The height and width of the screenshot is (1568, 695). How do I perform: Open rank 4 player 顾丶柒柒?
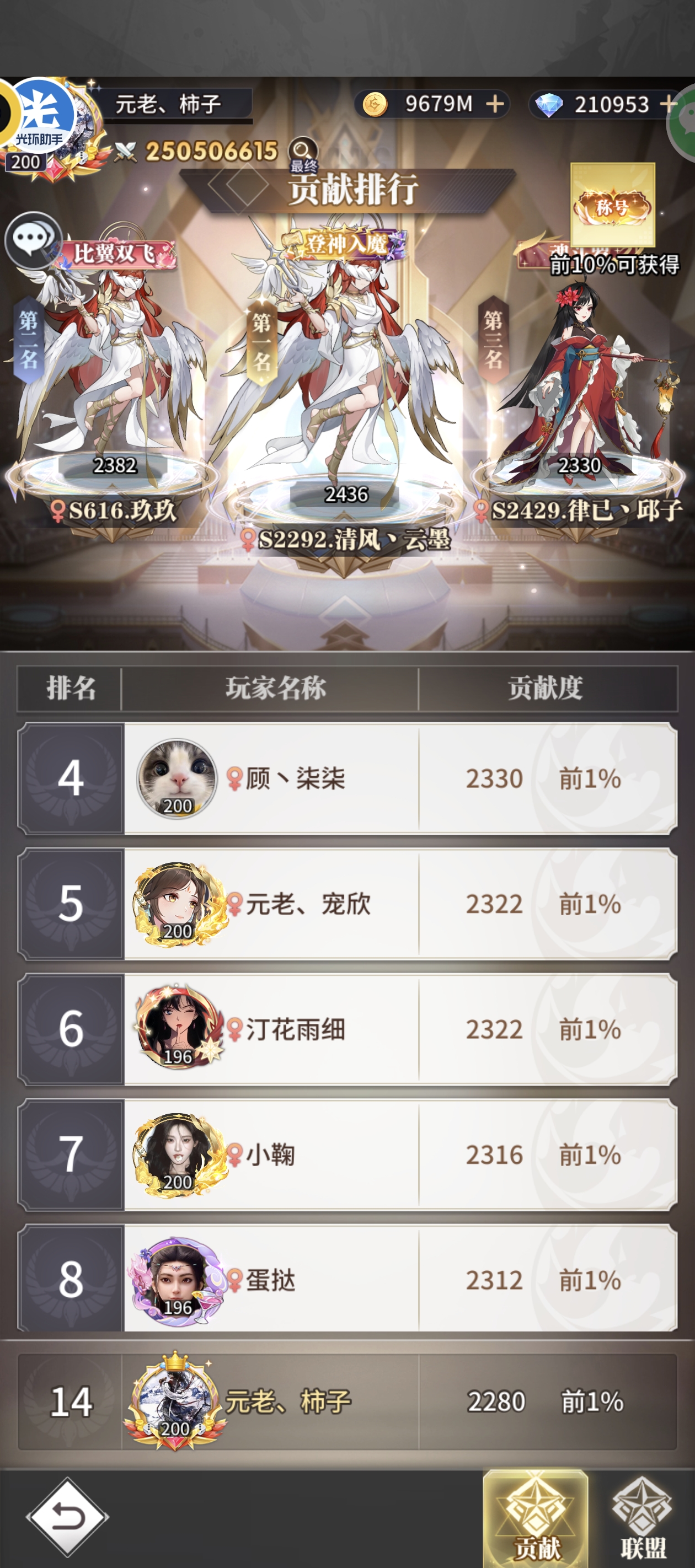click(347, 778)
